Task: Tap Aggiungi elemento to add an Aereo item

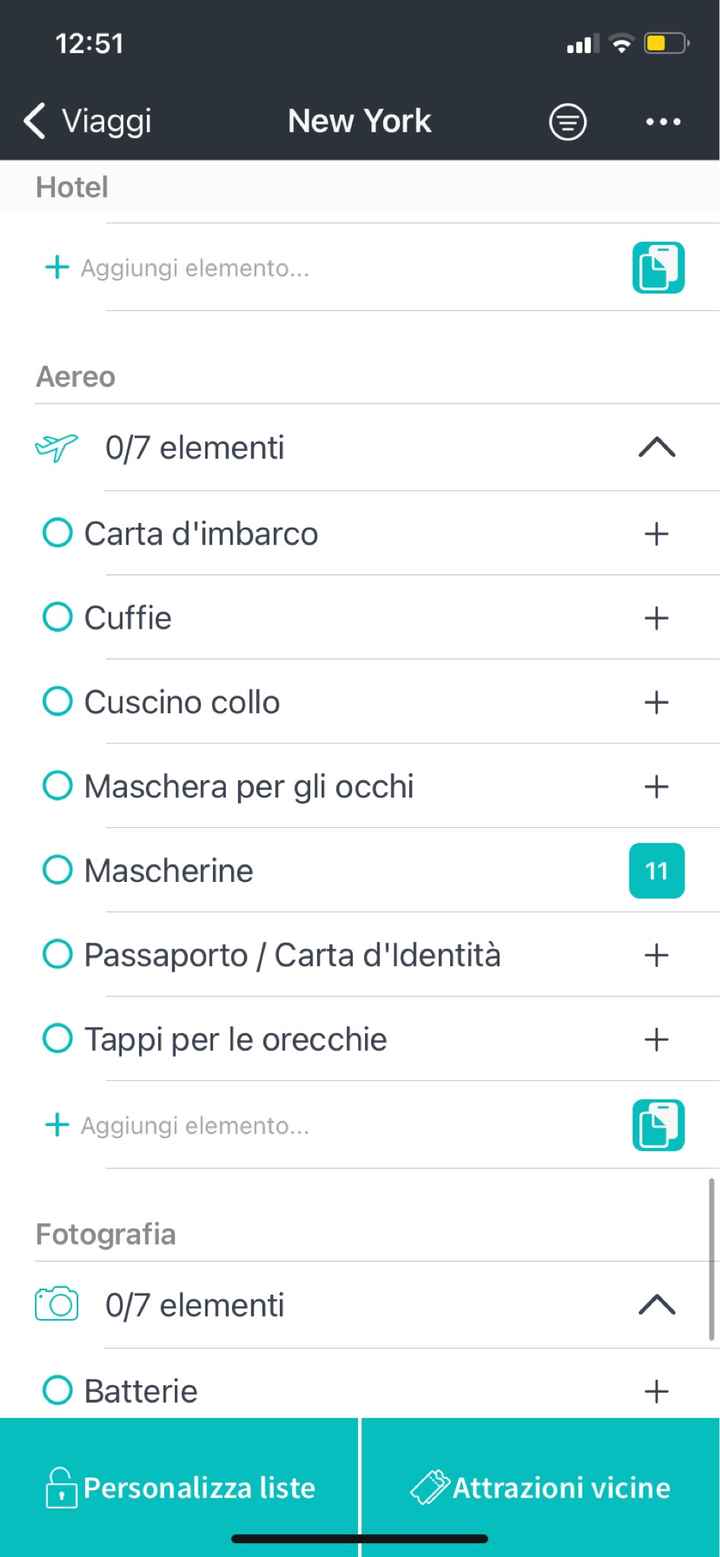Action: pyautogui.click(x=195, y=1125)
